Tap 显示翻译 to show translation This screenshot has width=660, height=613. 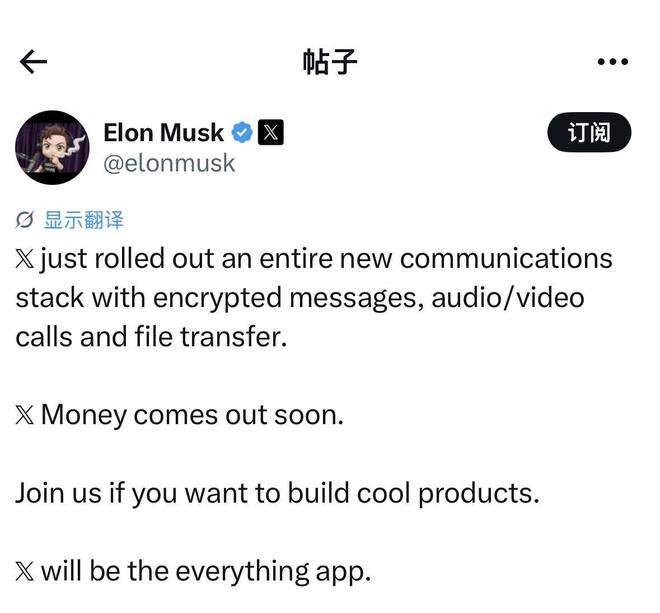(x=83, y=219)
